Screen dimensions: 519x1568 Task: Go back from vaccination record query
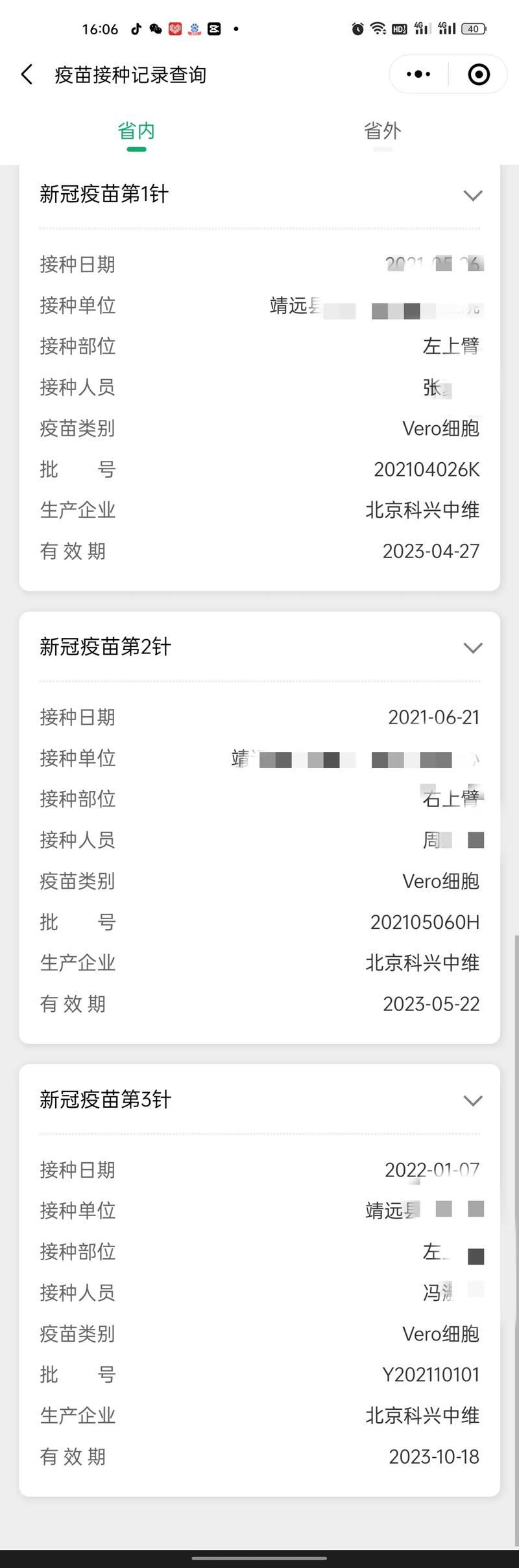(27, 75)
